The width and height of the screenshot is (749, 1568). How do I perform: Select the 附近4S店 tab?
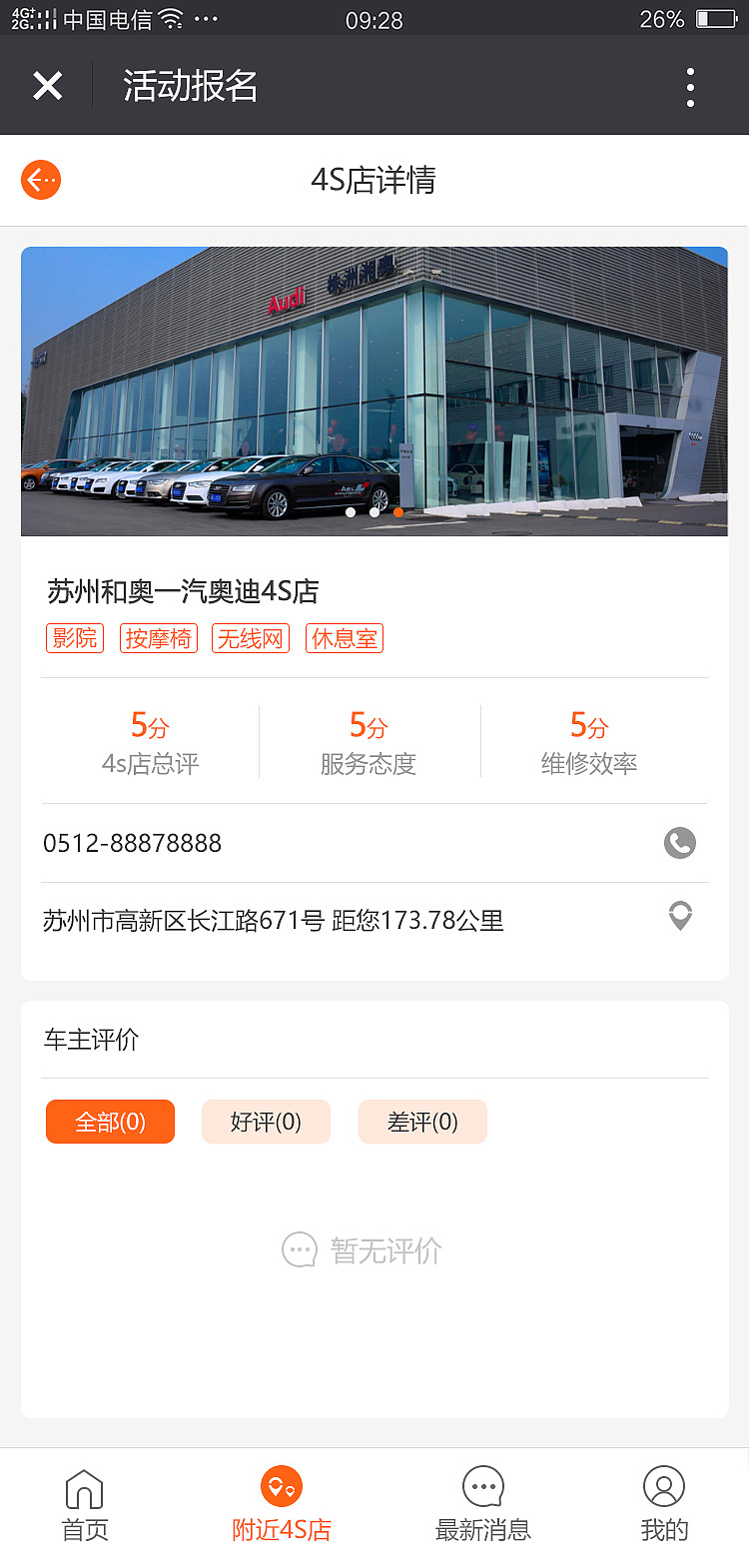tap(282, 1504)
